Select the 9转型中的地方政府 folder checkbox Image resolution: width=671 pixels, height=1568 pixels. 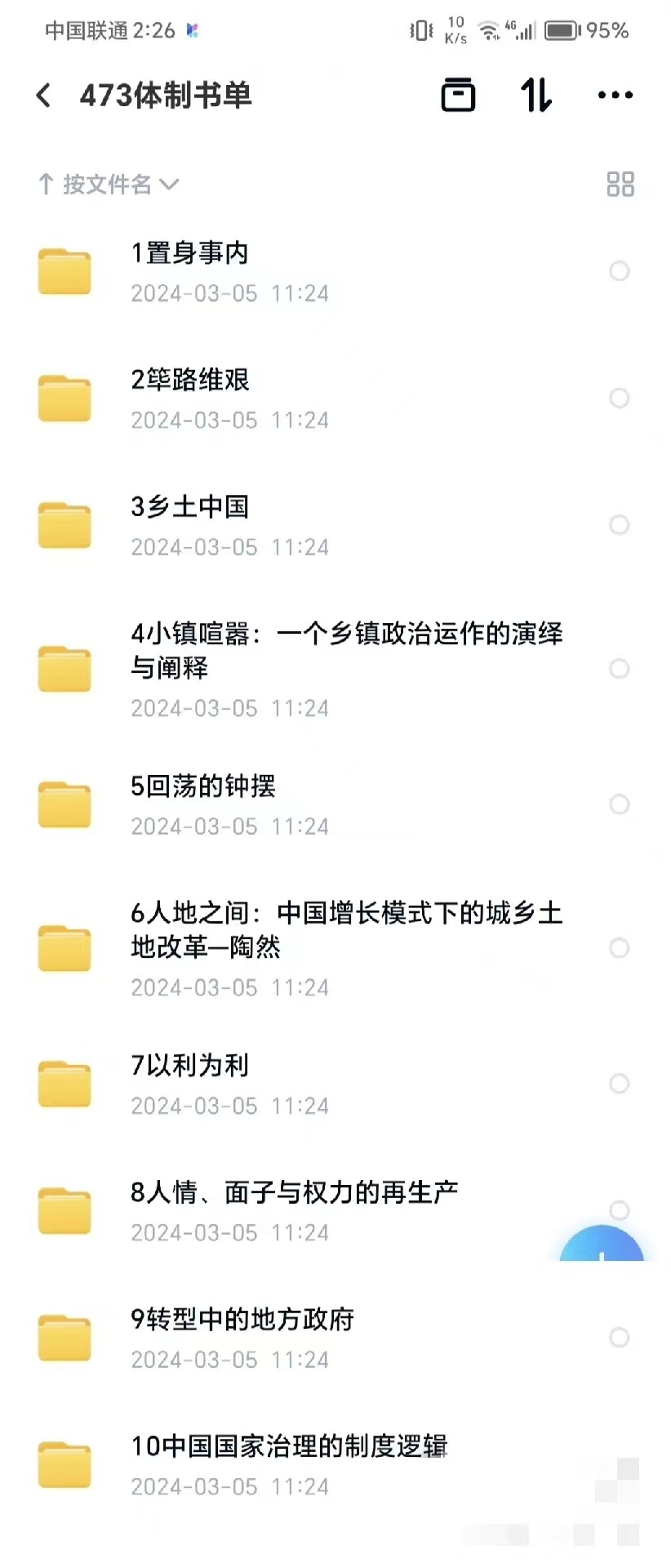(x=620, y=1338)
